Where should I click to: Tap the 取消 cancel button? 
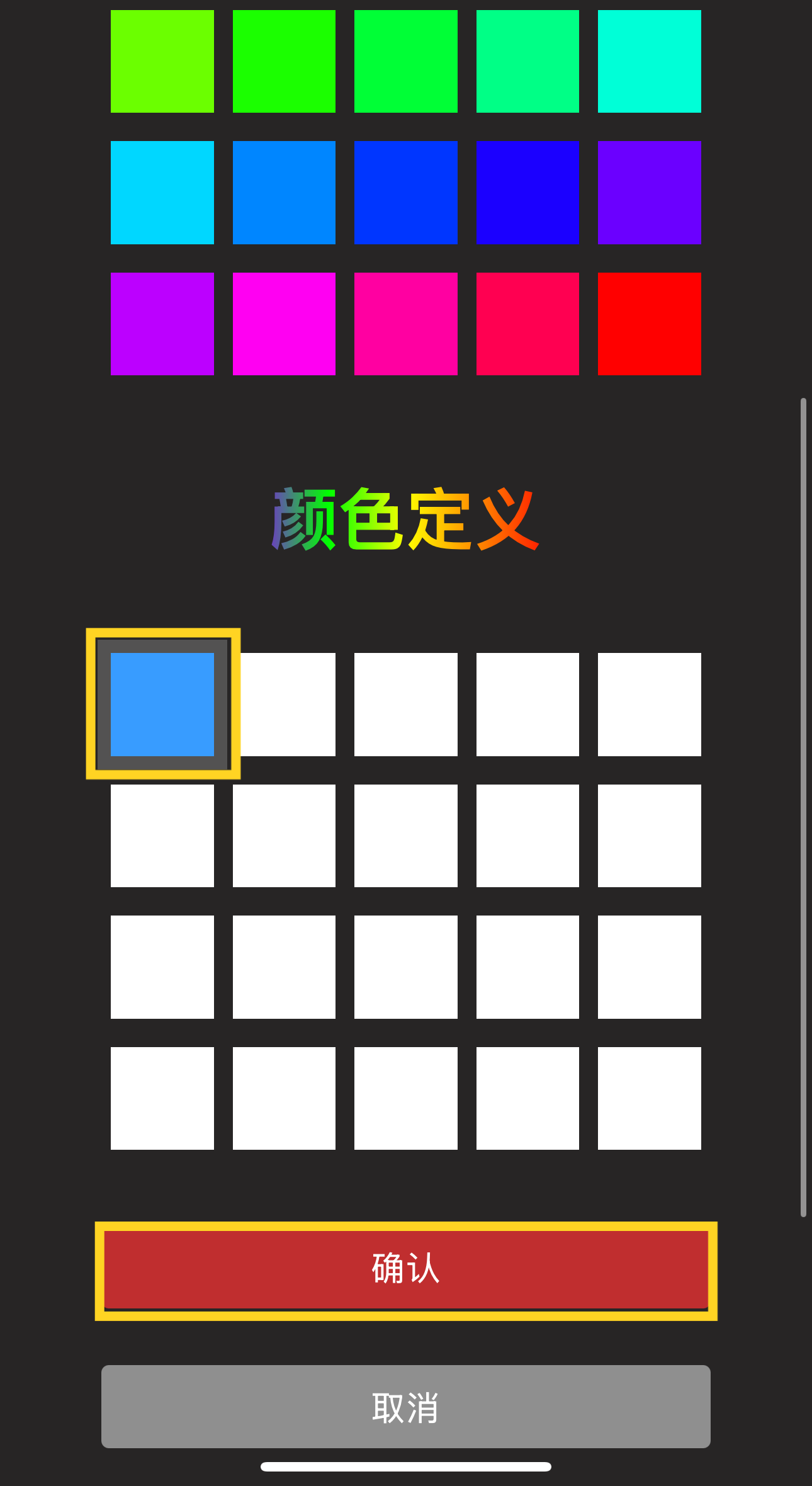(406, 1407)
